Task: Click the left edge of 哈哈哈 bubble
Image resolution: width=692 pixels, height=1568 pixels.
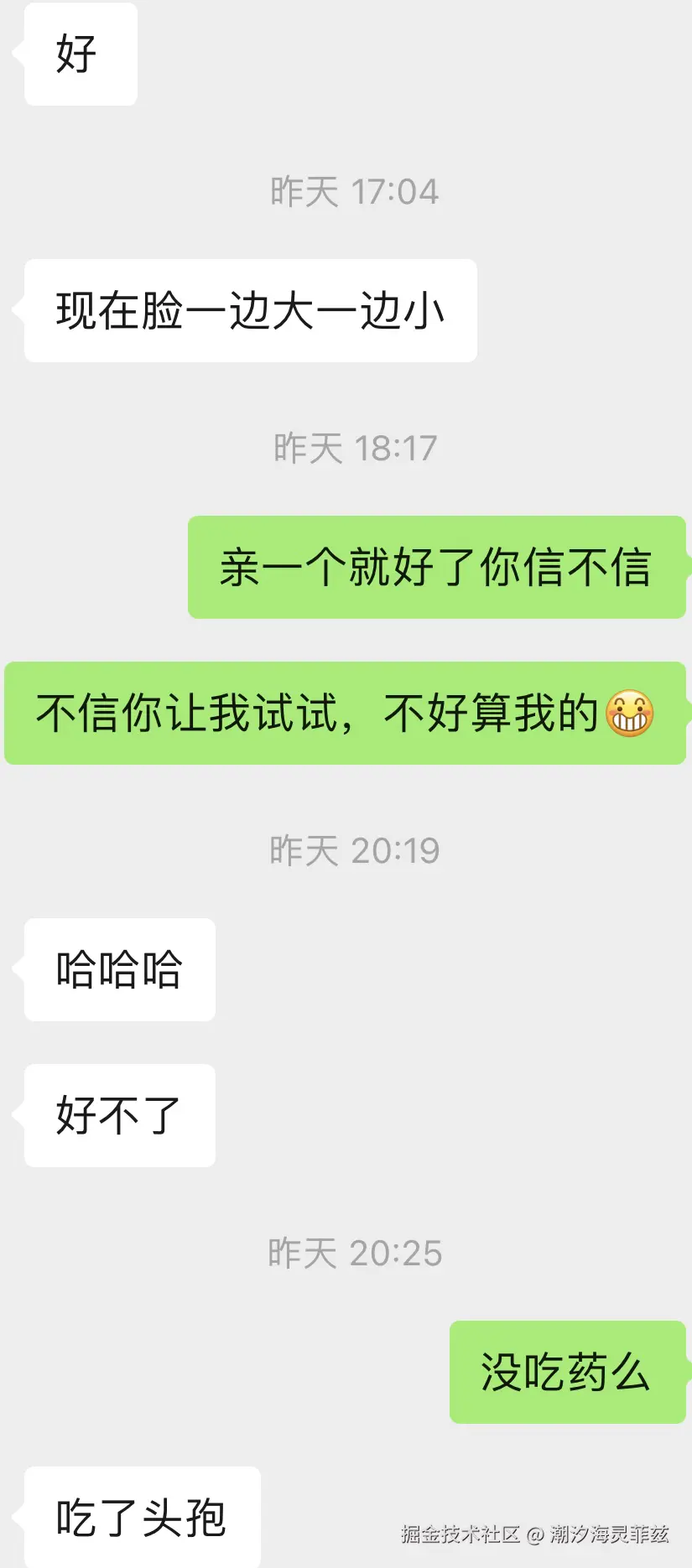Action: click(28, 969)
